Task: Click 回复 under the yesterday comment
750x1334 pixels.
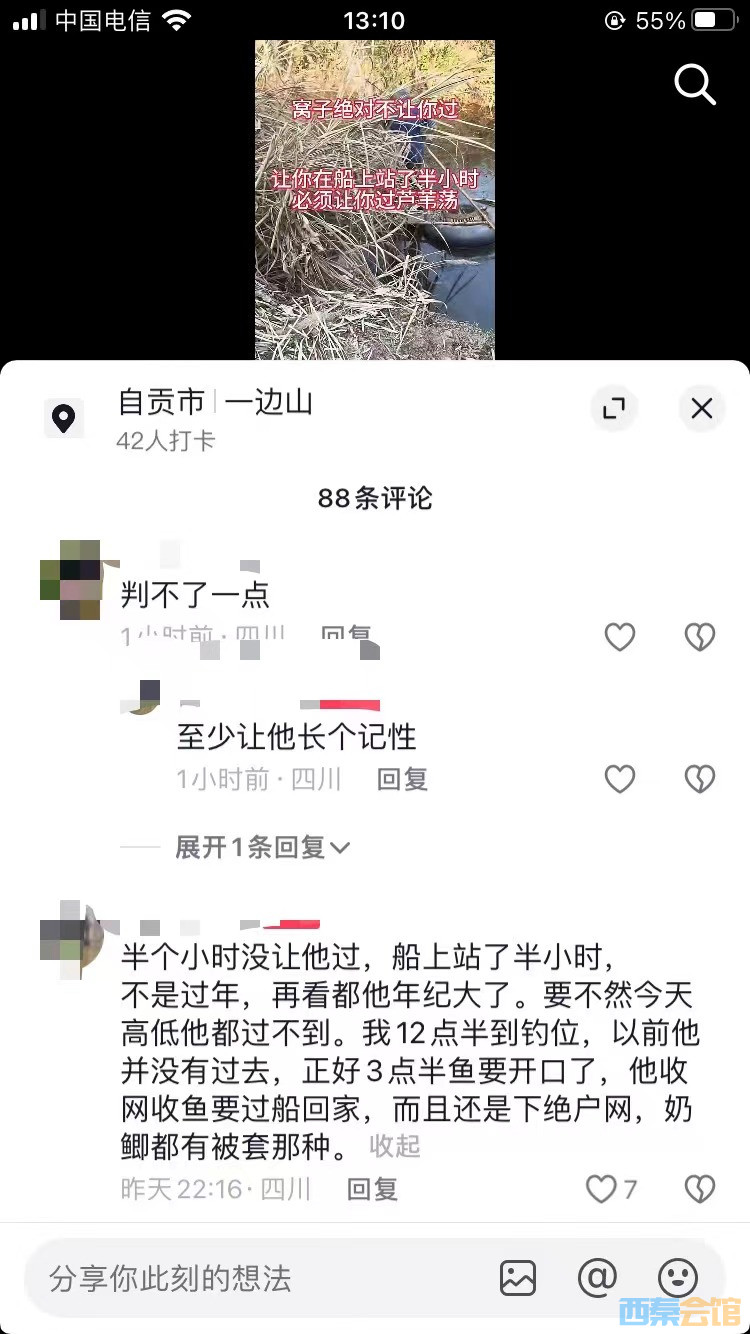Action: (371, 1189)
